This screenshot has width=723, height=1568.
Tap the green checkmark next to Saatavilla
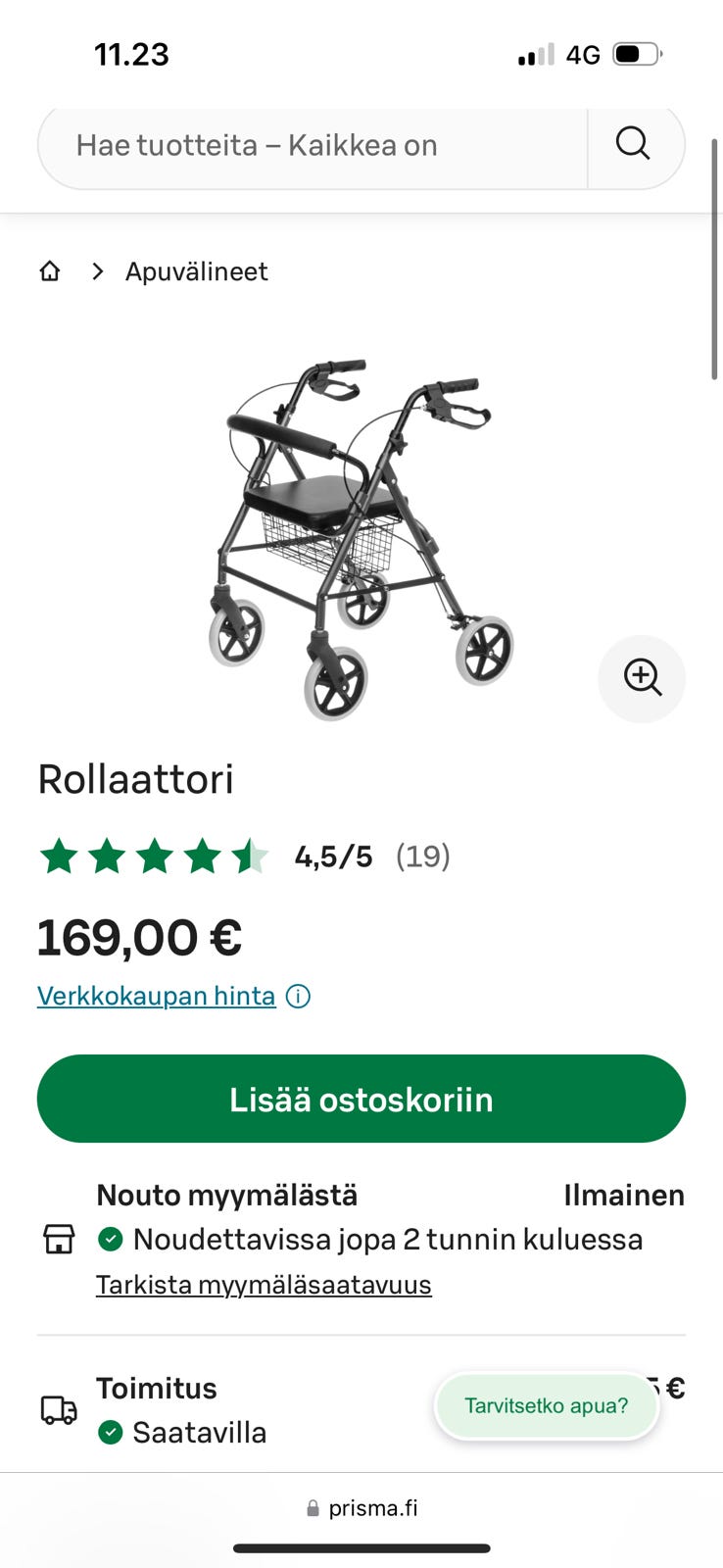[111, 1433]
